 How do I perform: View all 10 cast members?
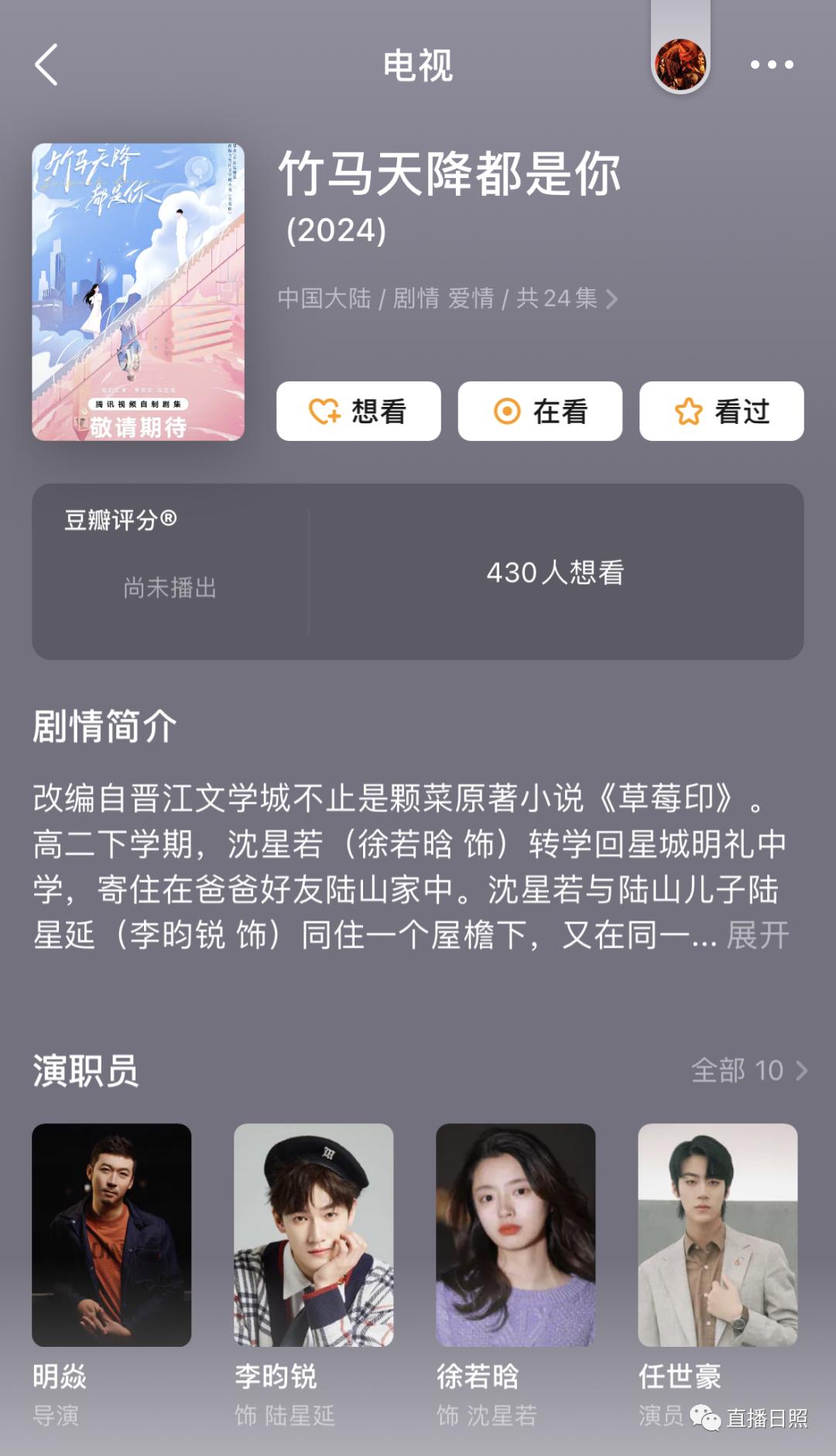click(749, 1071)
